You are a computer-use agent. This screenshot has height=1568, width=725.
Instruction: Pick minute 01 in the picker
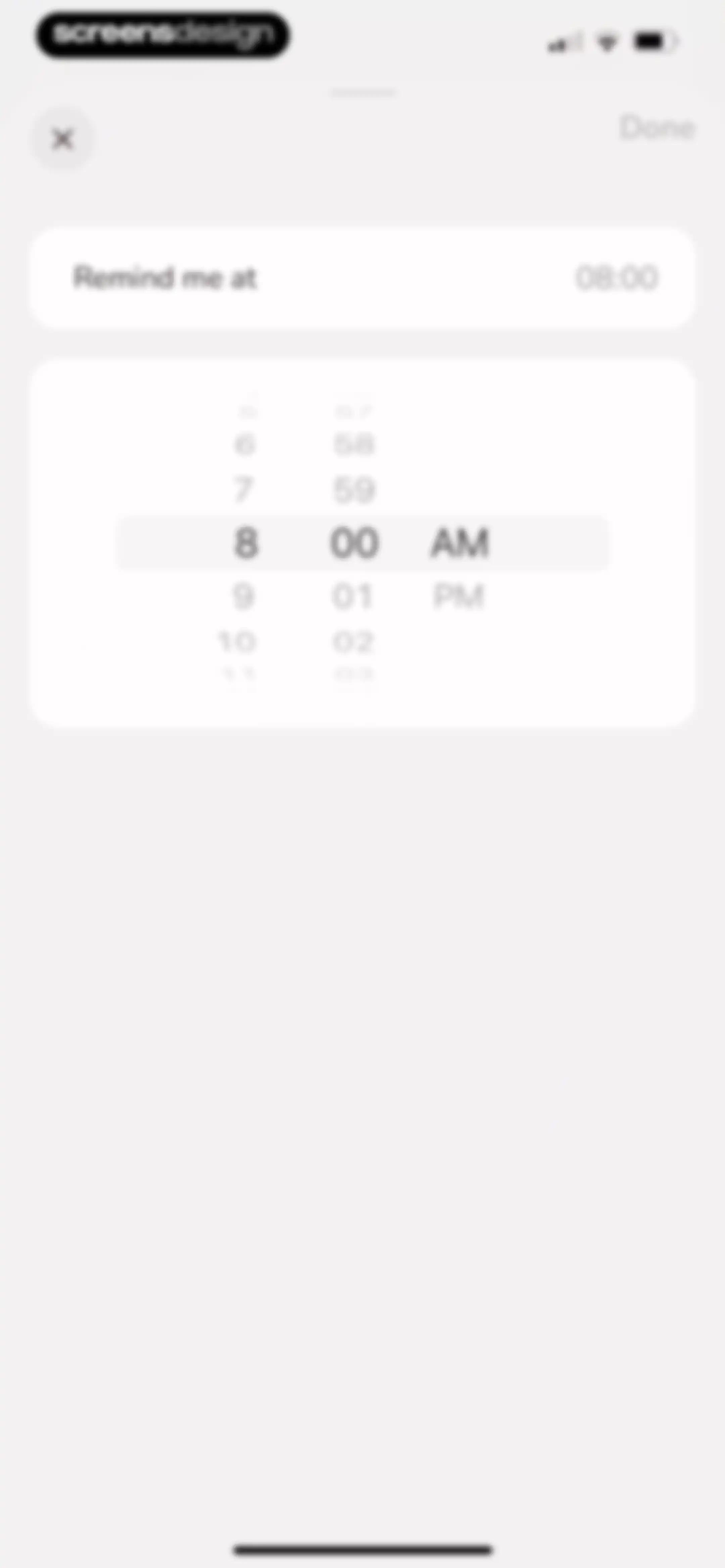353,596
